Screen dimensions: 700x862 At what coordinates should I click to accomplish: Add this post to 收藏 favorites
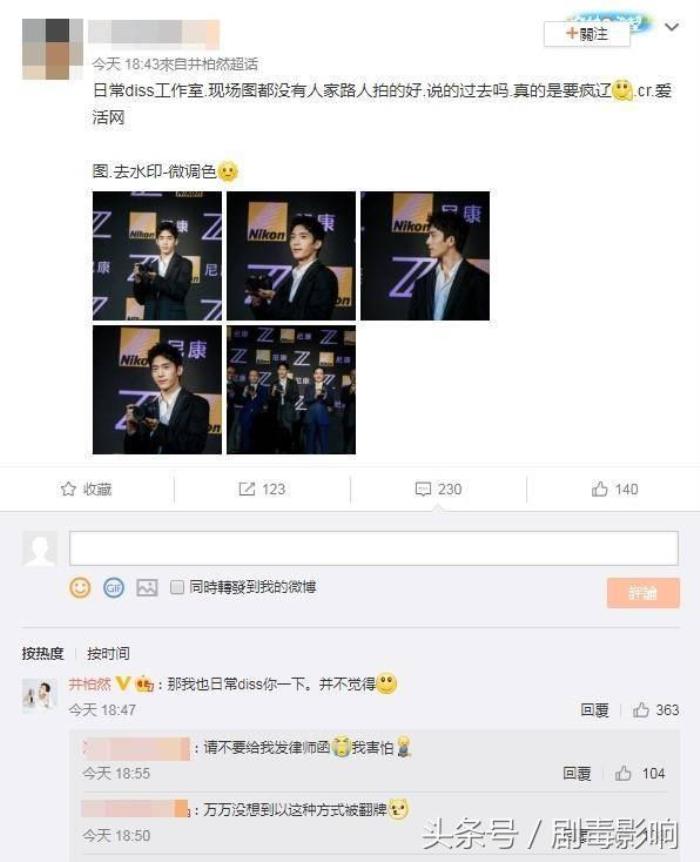pyautogui.click(x=86, y=489)
